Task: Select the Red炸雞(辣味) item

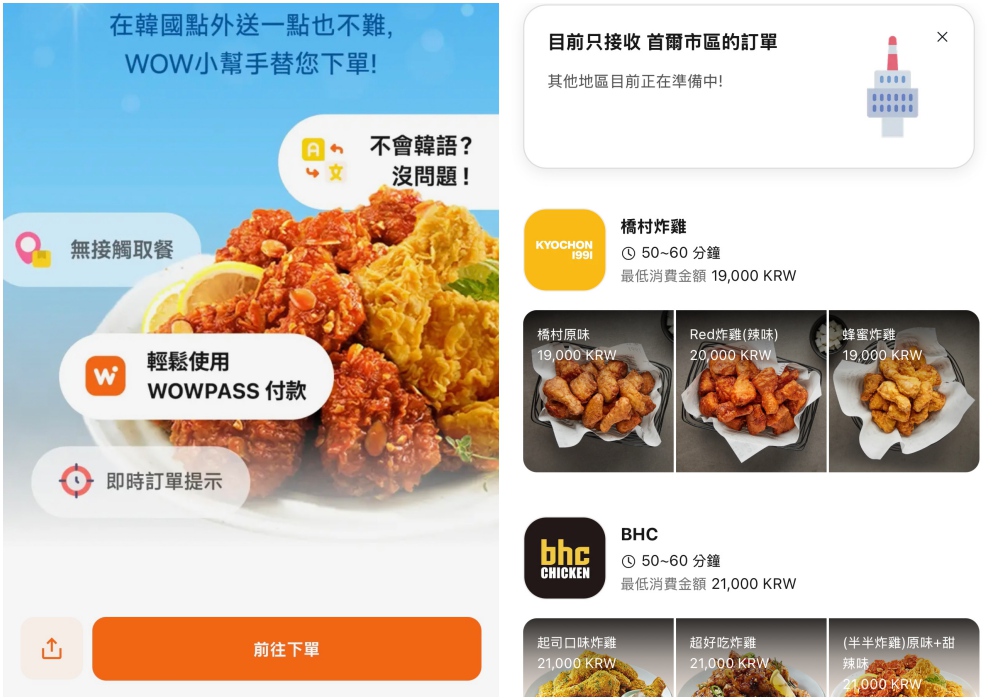Action: pos(751,391)
